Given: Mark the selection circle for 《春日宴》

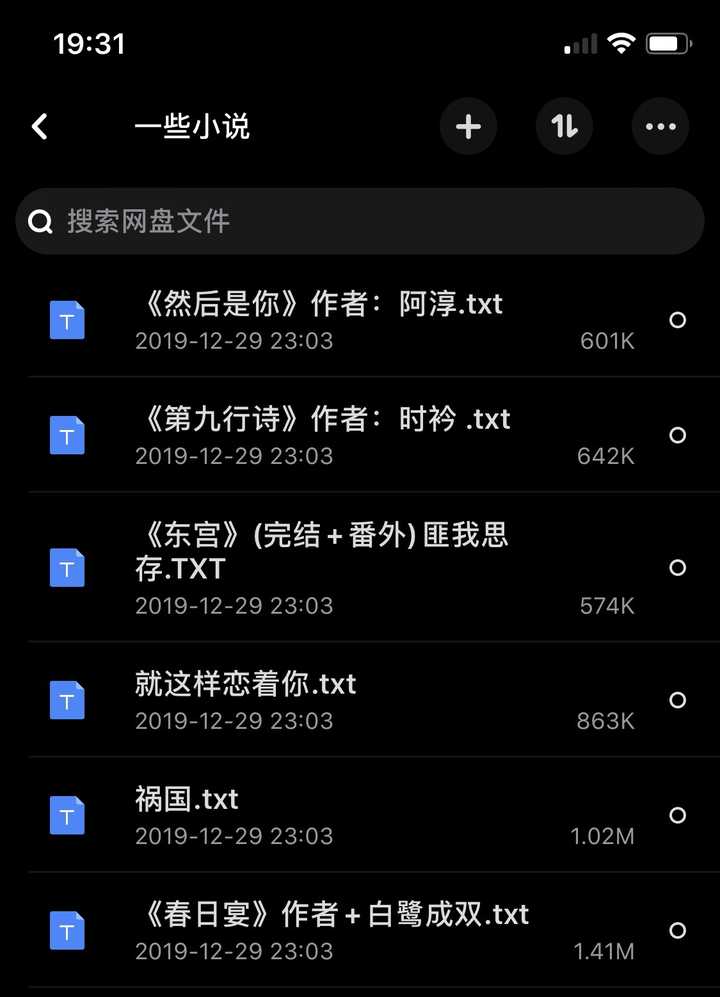Looking at the screenshot, I should click(x=678, y=931).
